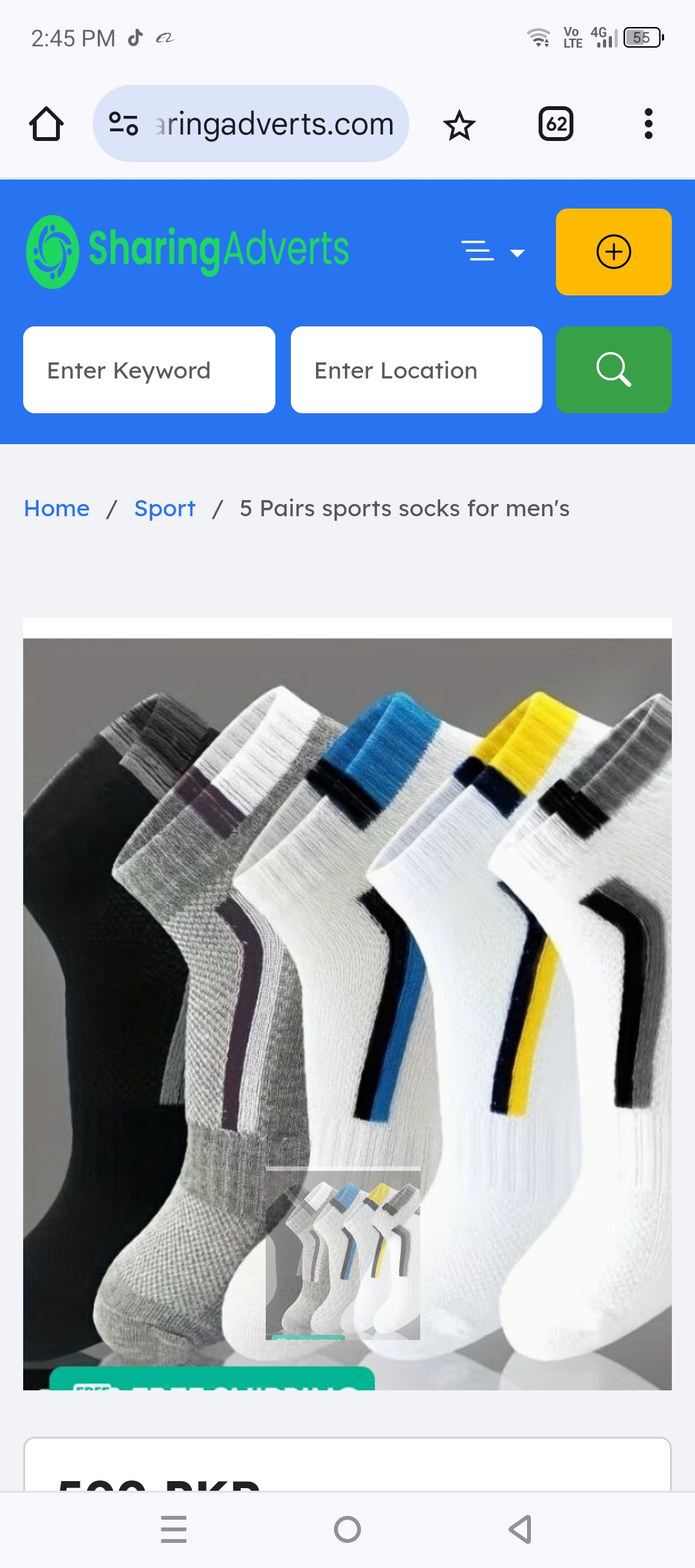Open the SharingAdverts logo homepage link
Image resolution: width=695 pixels, height=1568 pixels.
point(188,251)
